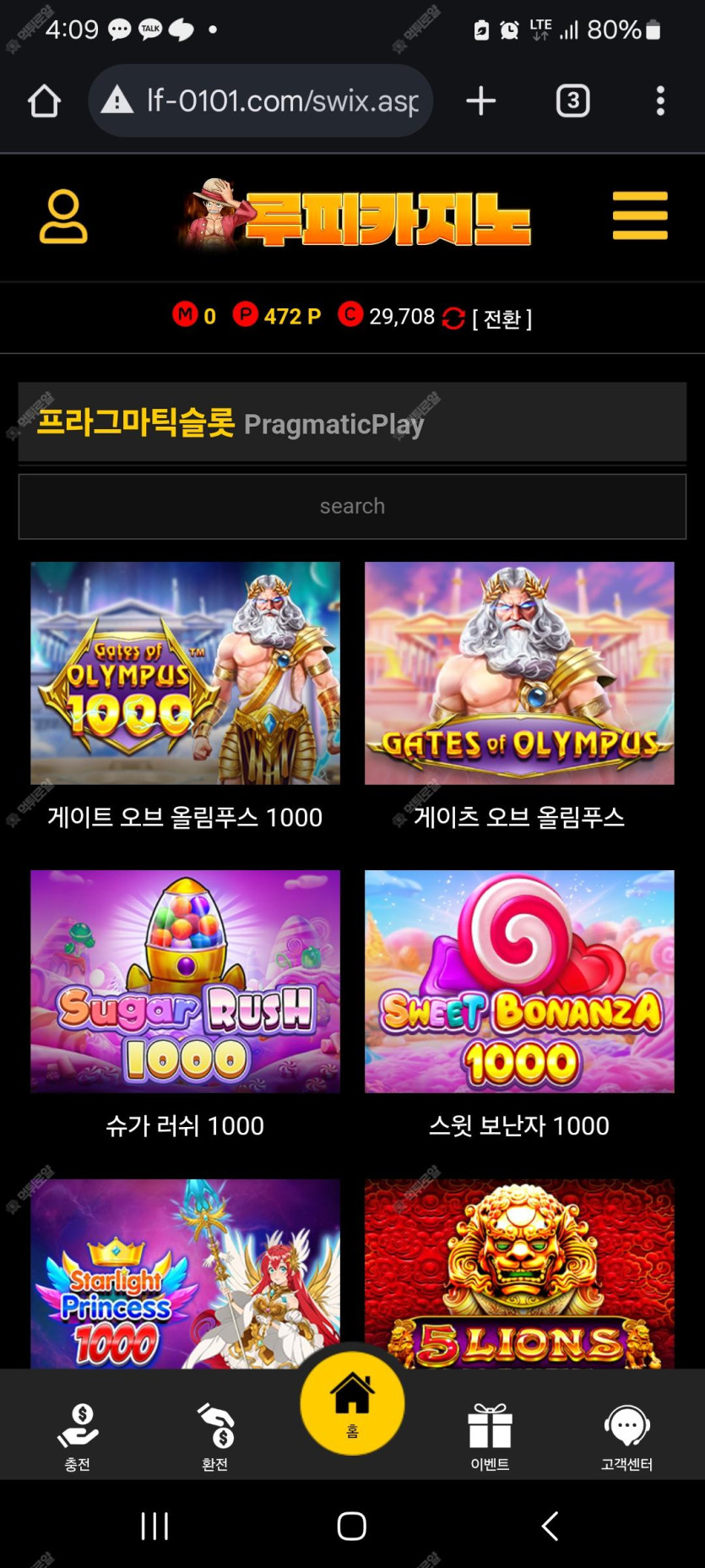705x1568 pixels.
Task: Tap the yellow 홈 home button
Action: (352, 1402)
